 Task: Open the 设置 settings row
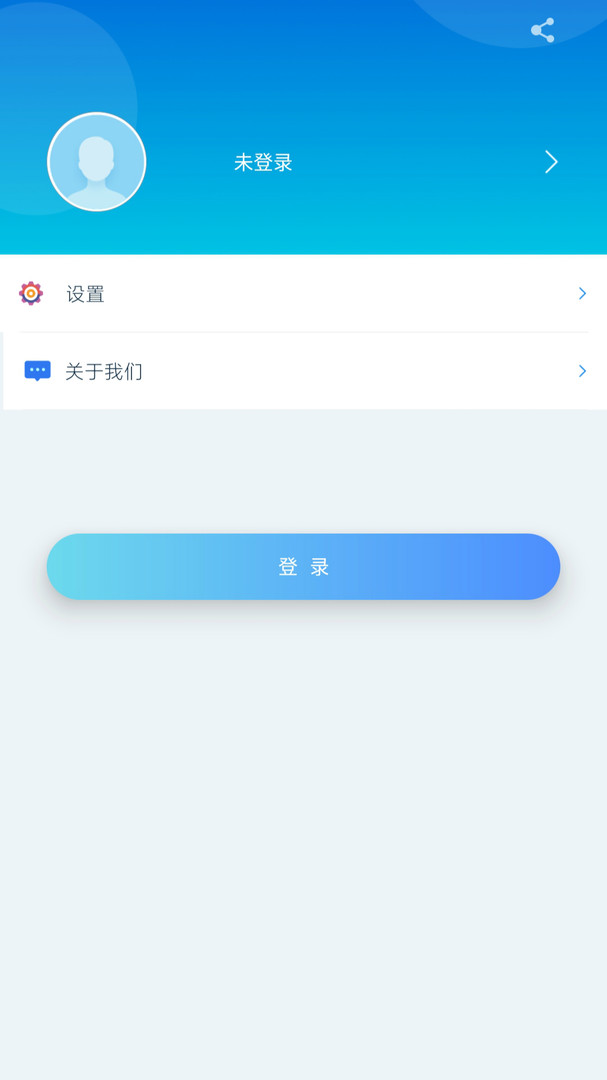point(303,294)
